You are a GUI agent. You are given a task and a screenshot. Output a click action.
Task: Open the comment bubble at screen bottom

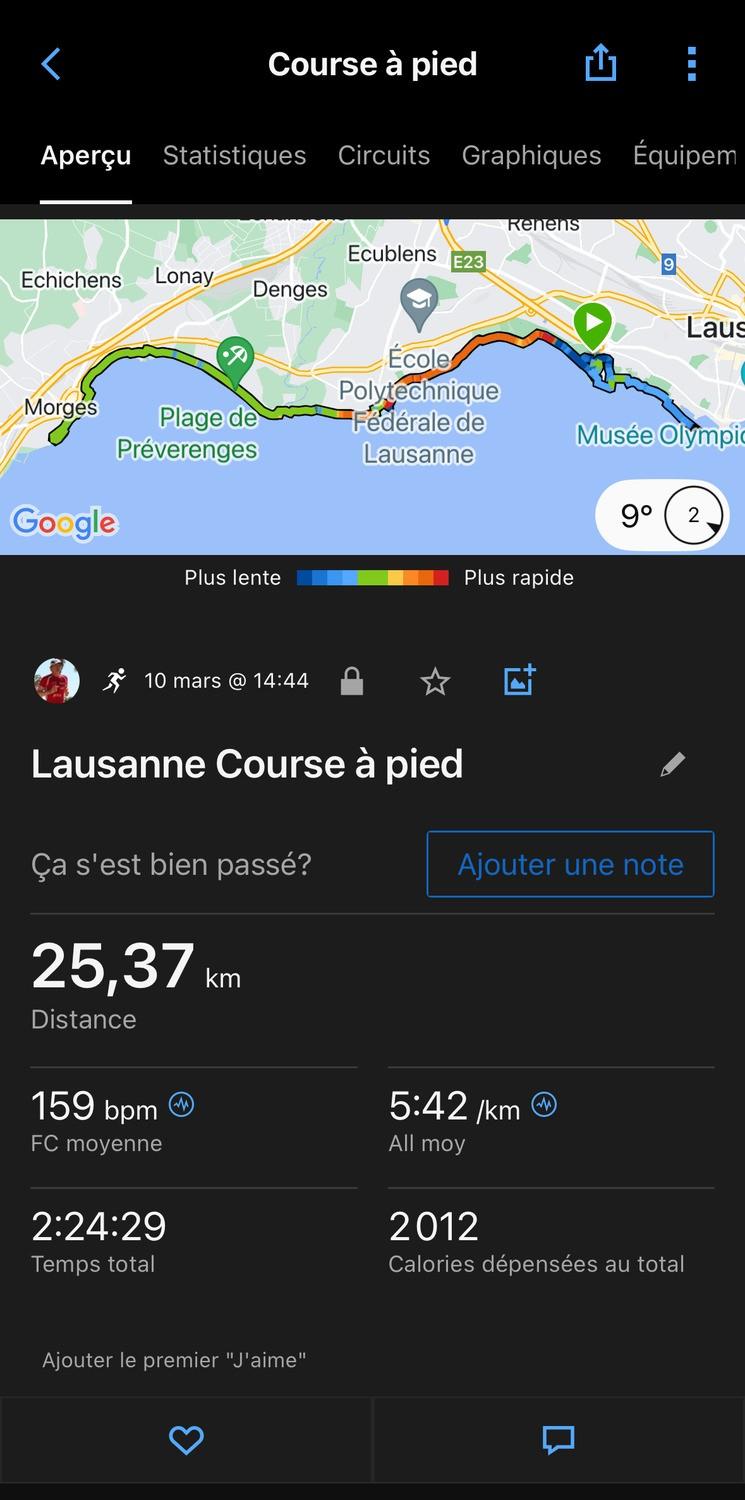(558, 1440)
